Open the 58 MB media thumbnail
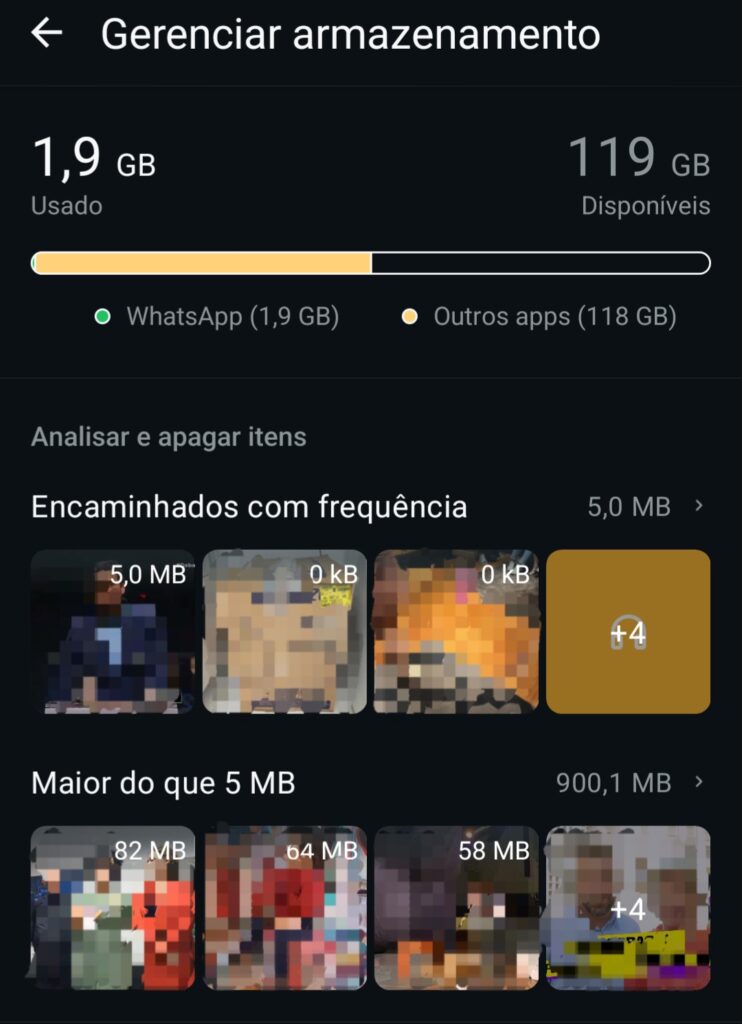Image resolution: width=742 pixels, height=1024 pixels. point(456,906)
